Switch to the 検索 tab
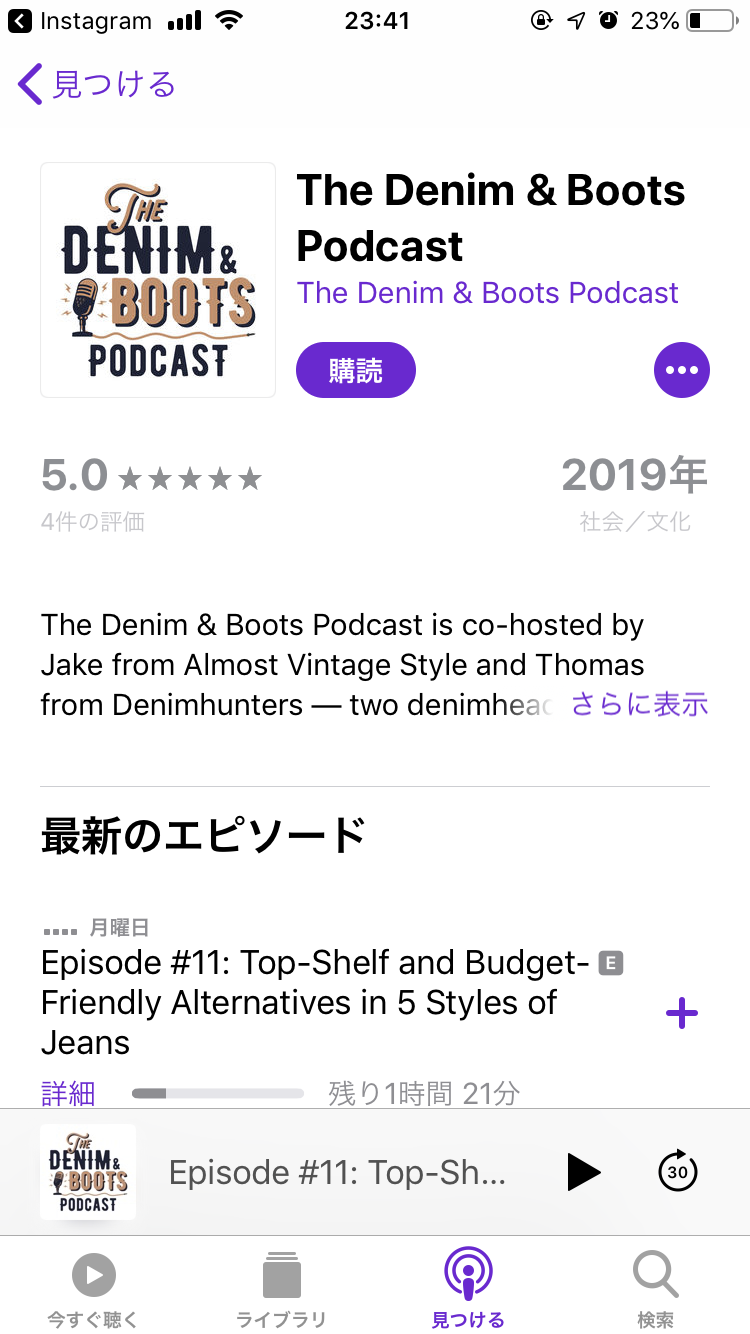The width and height of the screenshot is (750, 1334). click(656, 1290)
